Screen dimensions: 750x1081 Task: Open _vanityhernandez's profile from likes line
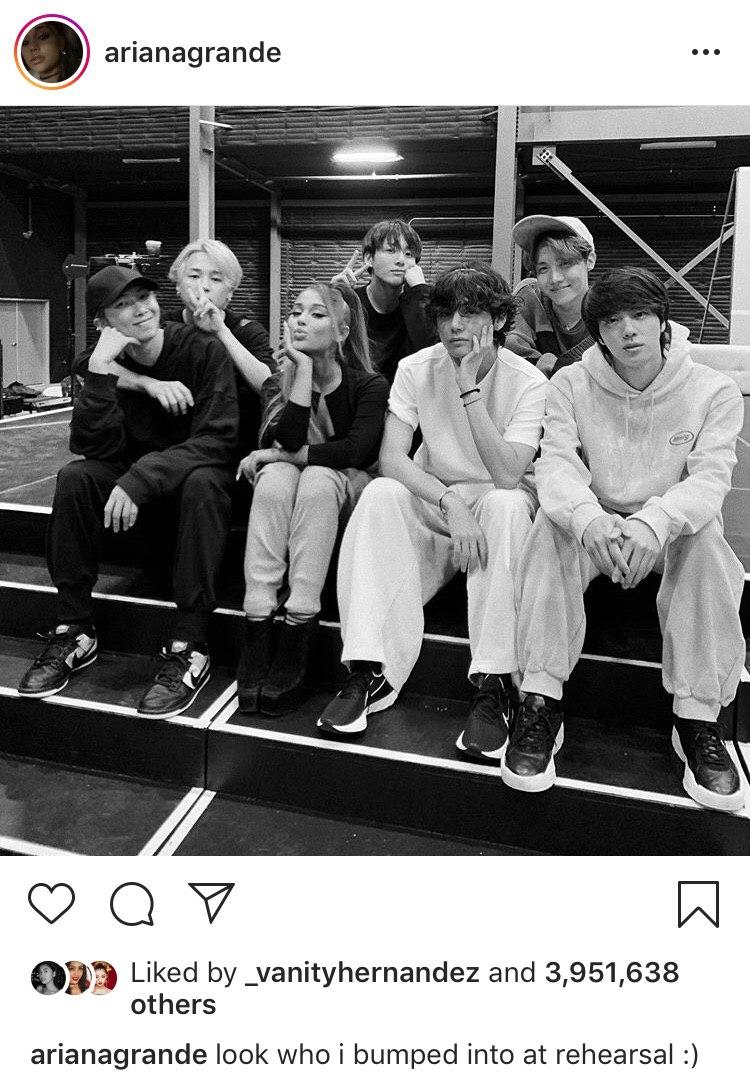tap(361, 973)
